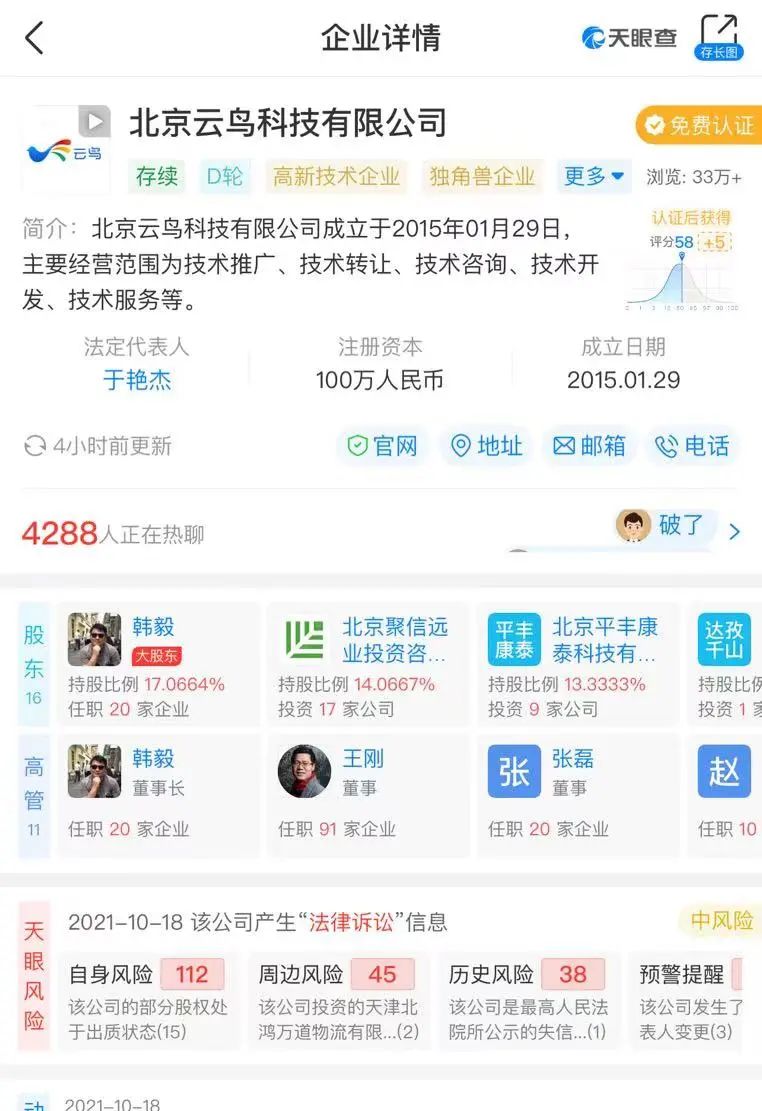
Task: Tap the 免费认证 button
Action: coord(698,126)
